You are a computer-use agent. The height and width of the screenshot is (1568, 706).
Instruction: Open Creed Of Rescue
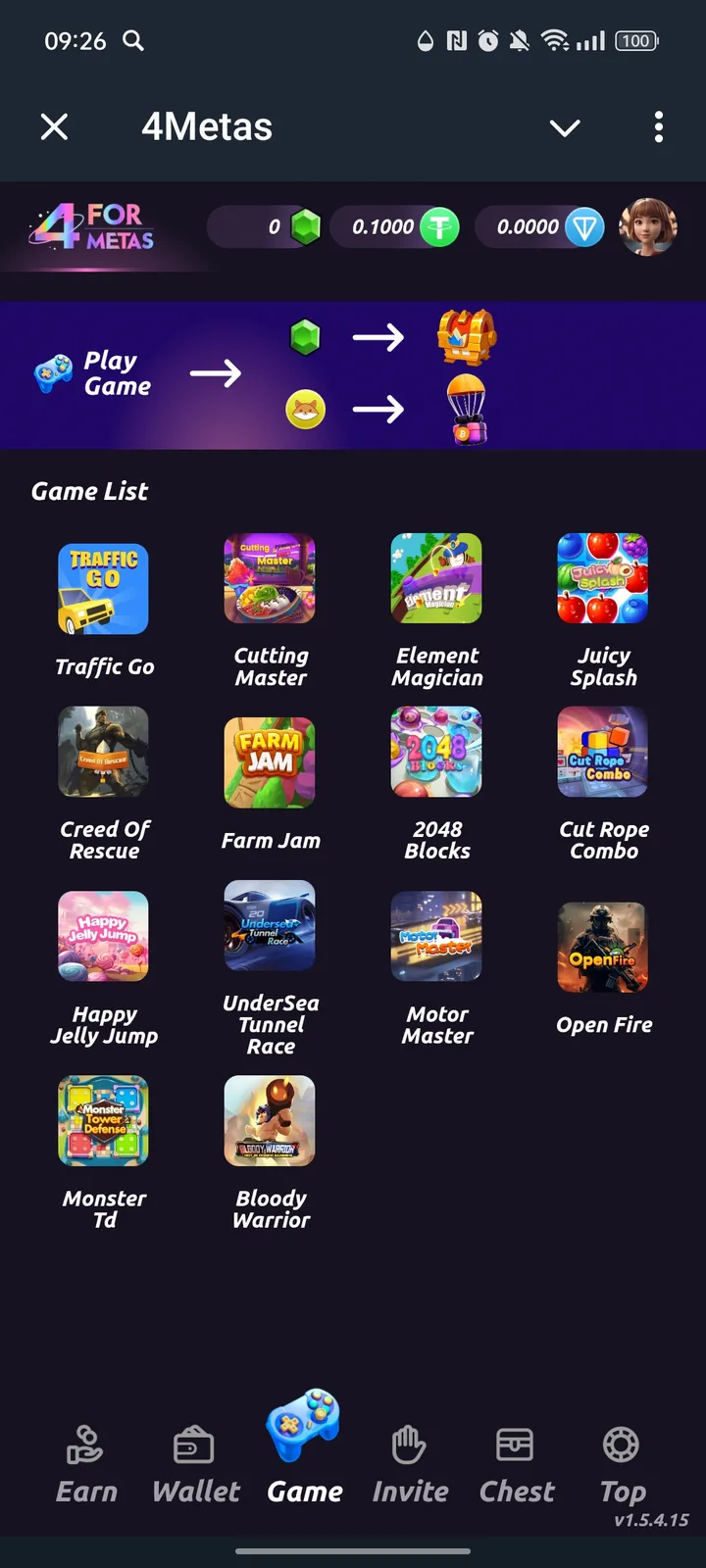(x=103, y=752)
